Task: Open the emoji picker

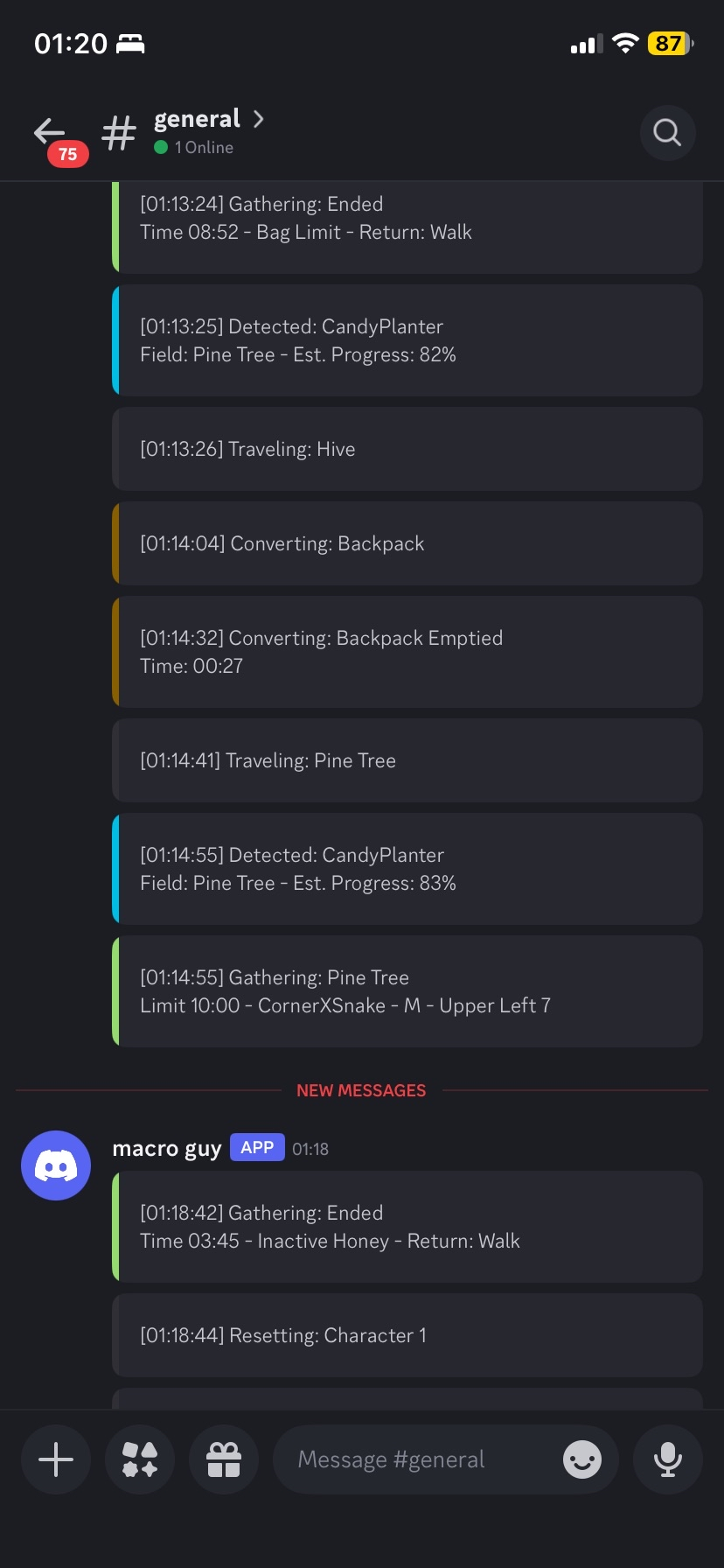Action: (582, 1459)
